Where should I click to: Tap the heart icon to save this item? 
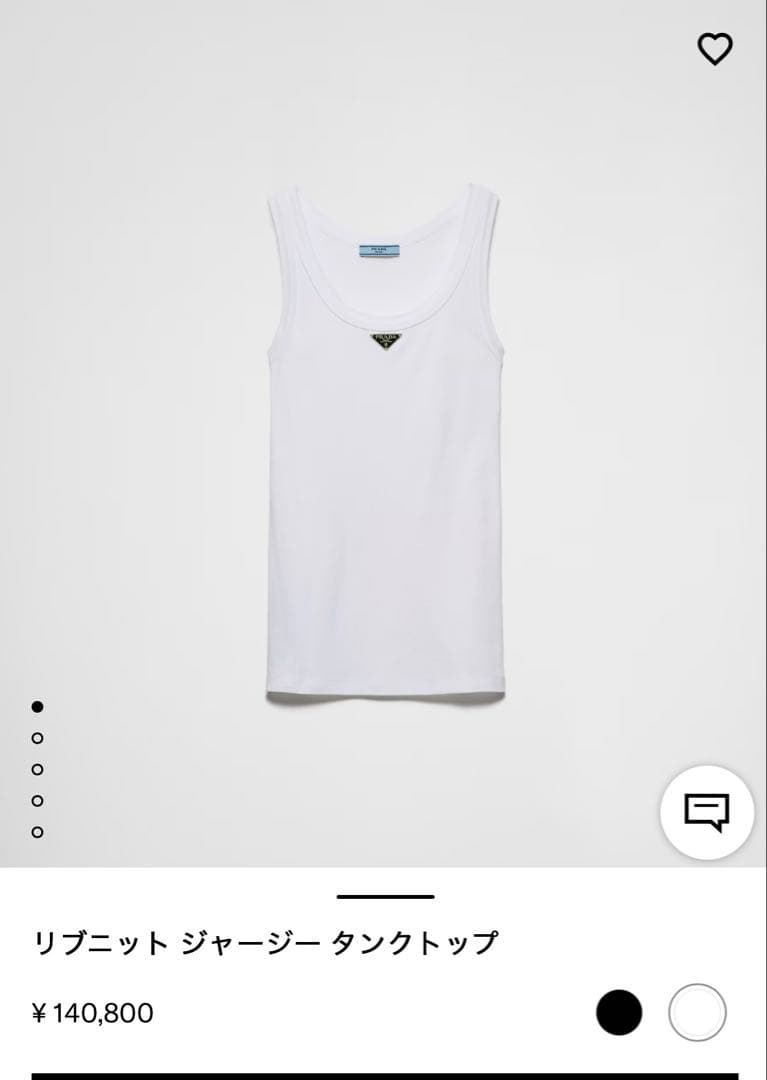(x=716, y=48)
